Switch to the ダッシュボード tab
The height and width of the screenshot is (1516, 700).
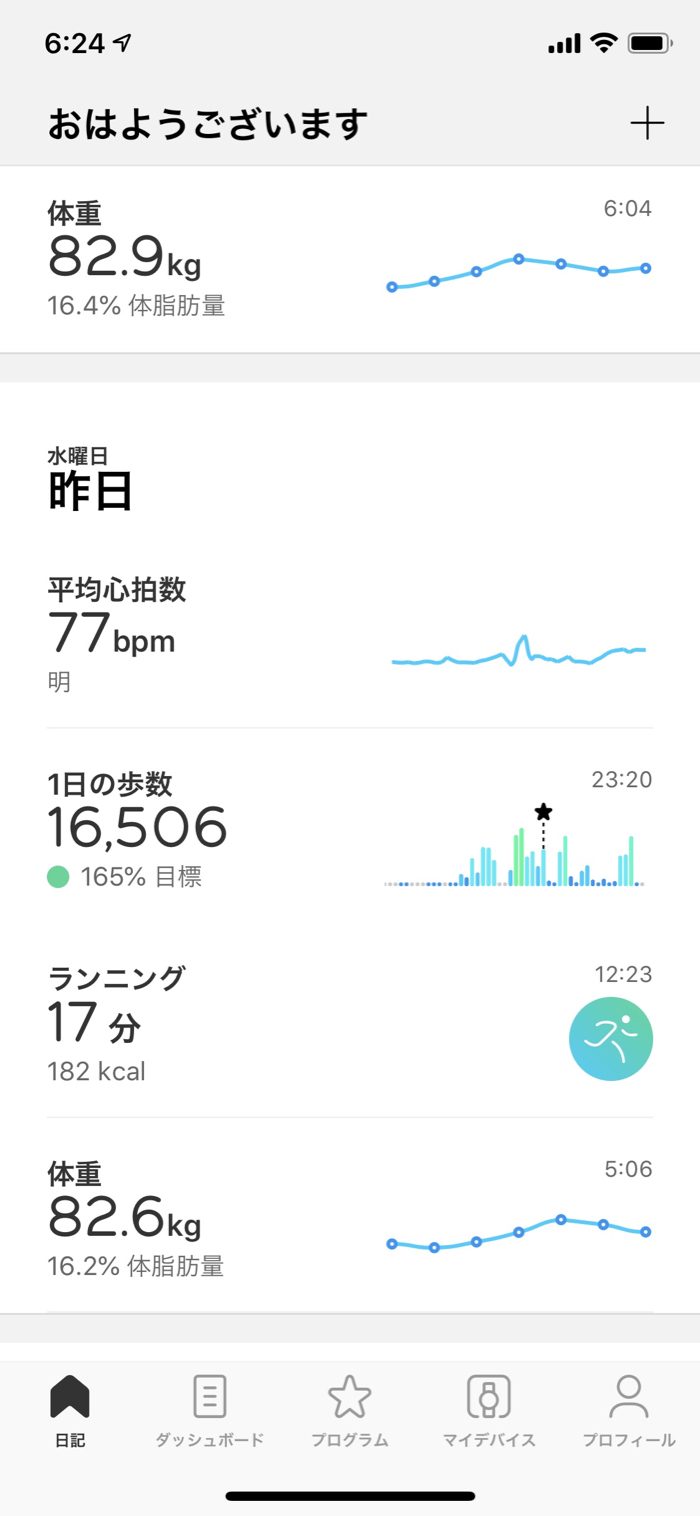click(x=209, y=1411)
